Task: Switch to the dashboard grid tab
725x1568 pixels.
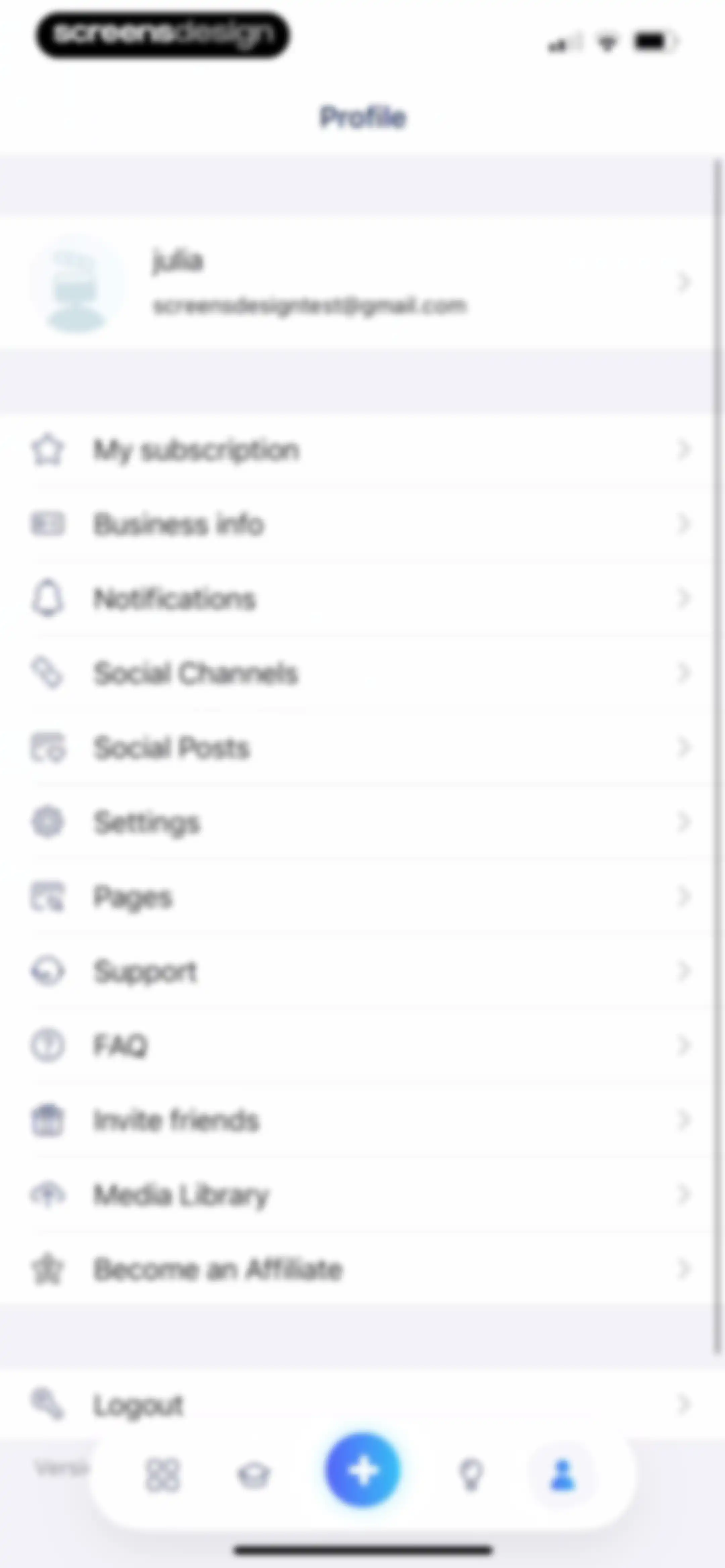Action: 163,1475
